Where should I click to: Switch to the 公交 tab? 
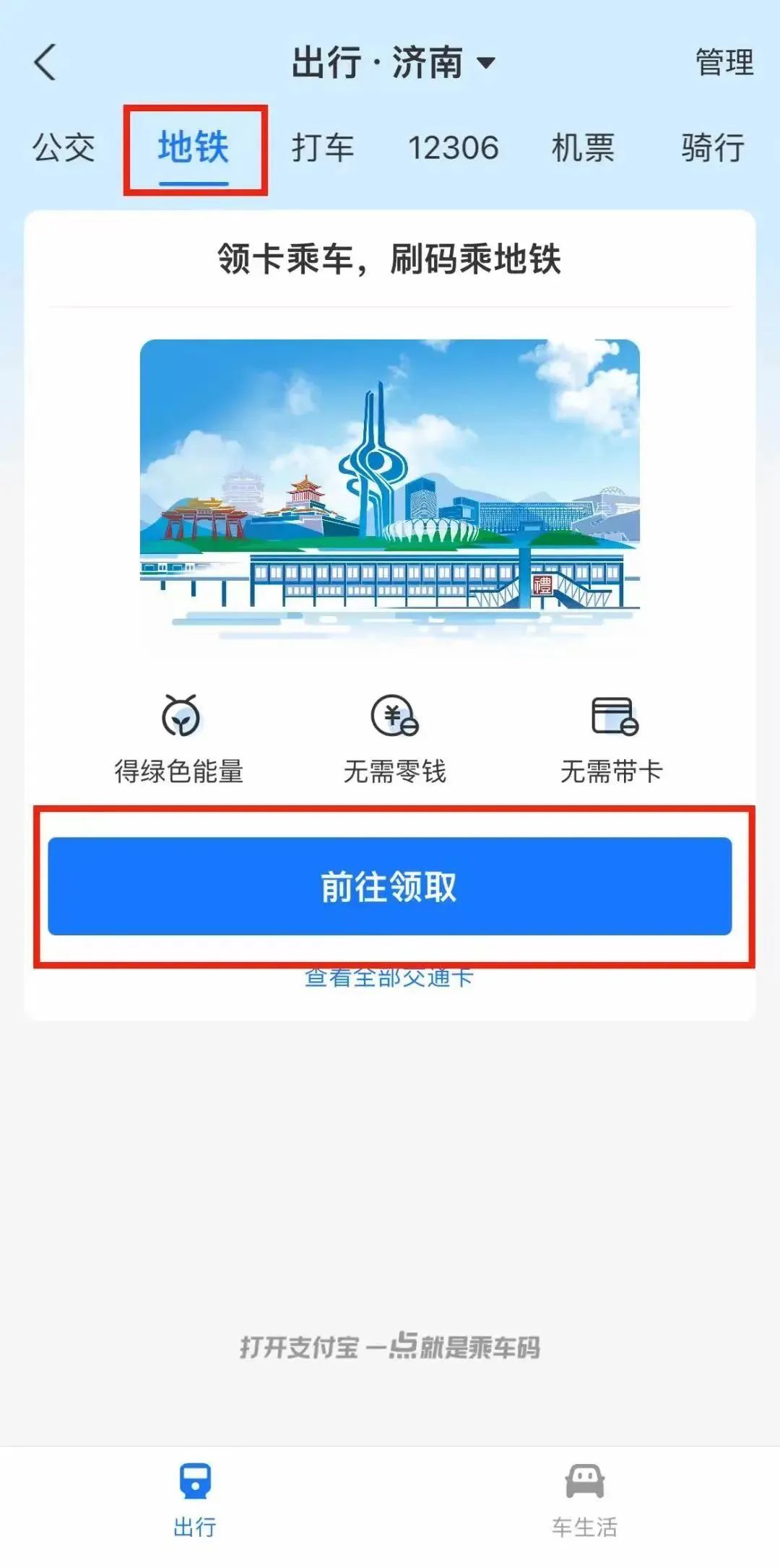pyautogui.click(x=64, y=148)
